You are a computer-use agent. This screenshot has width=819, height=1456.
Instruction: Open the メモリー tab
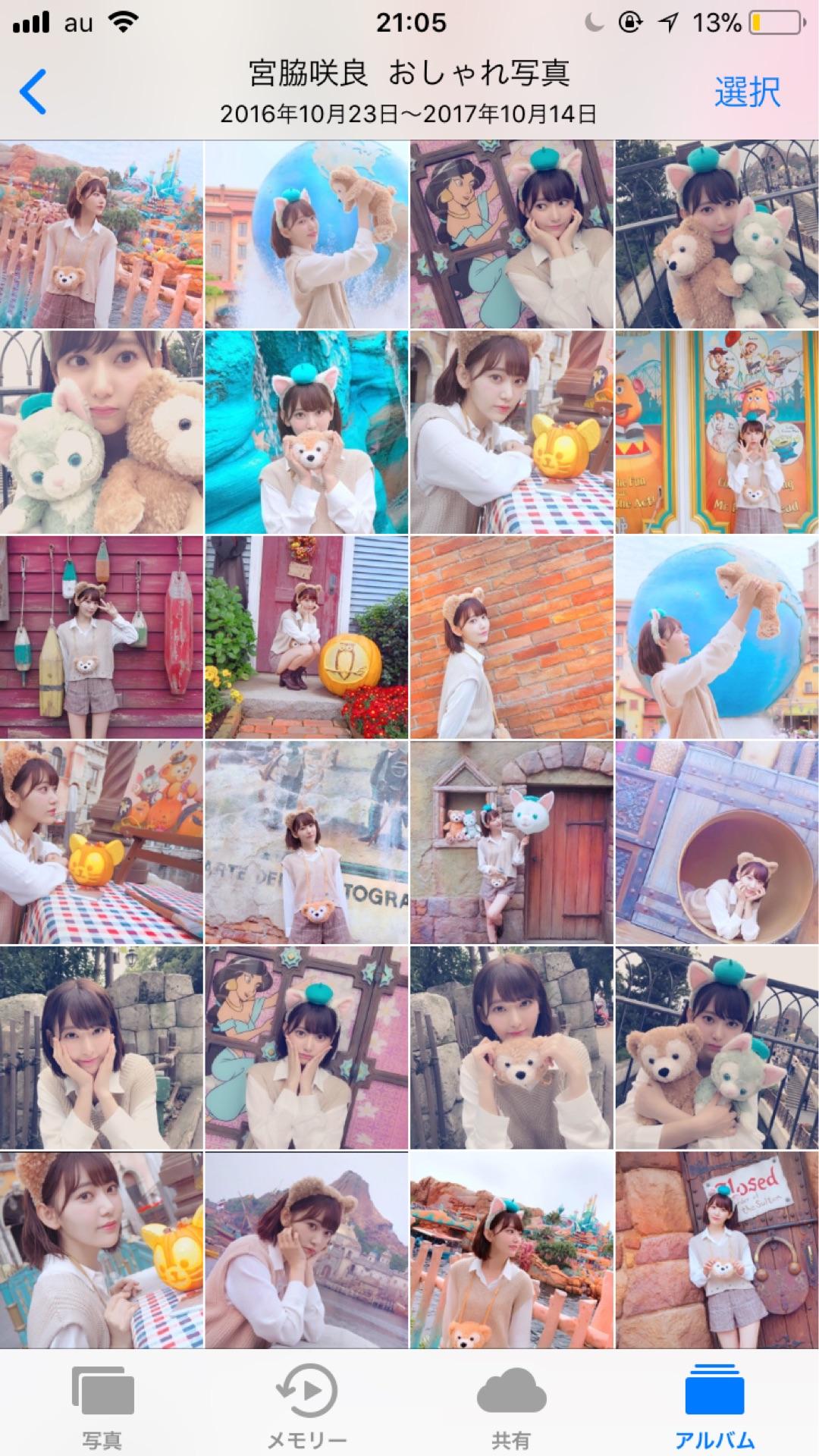coord(306,1407)
